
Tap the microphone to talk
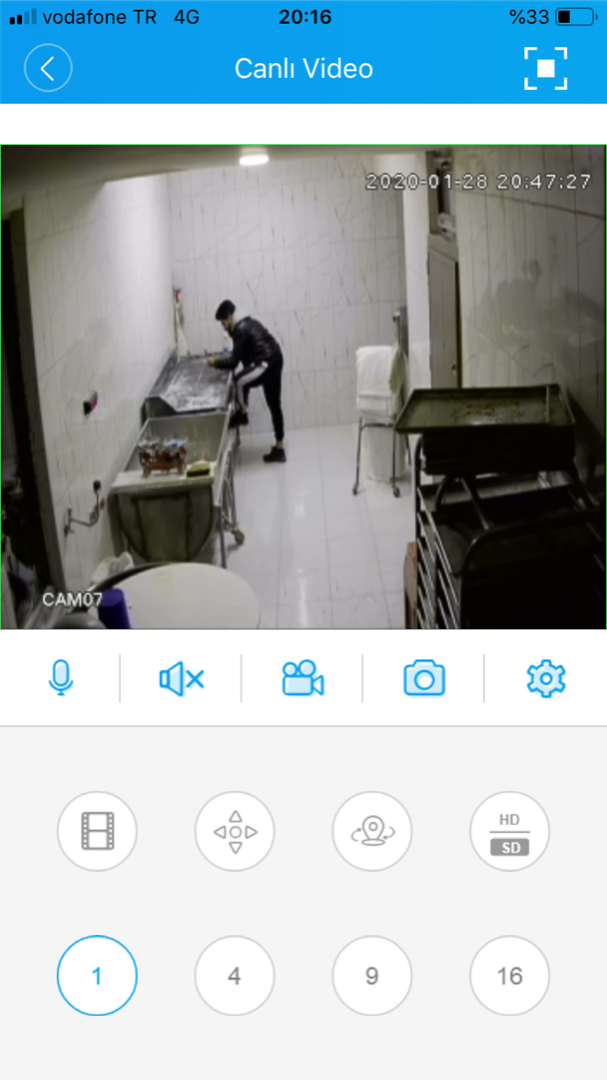click(60, 679)
